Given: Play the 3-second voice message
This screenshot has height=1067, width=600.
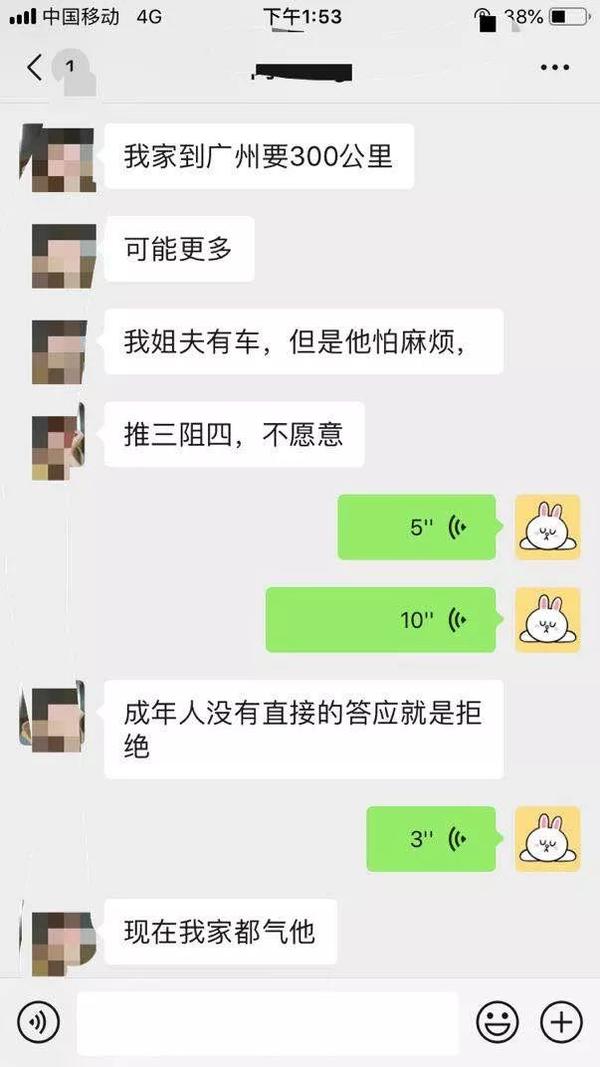Looking at the screenshot, I should click(431, 838).
